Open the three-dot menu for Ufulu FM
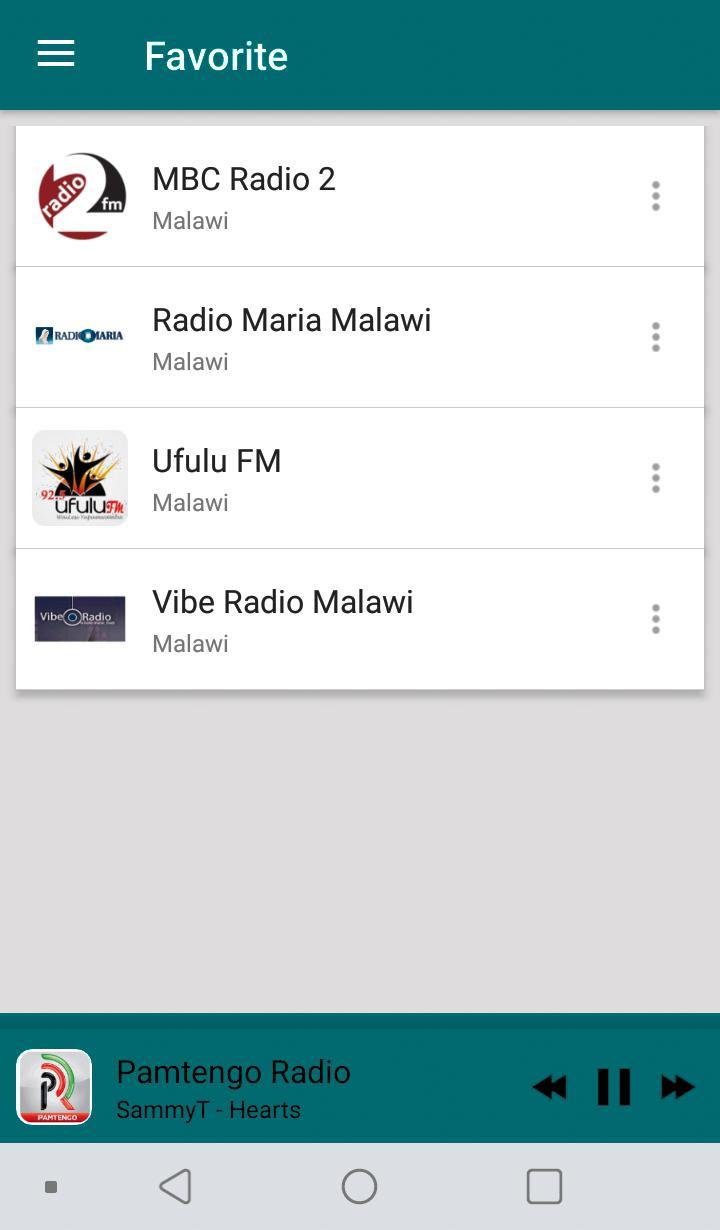Screen dimensions: 720x1230 click(656, 478)
